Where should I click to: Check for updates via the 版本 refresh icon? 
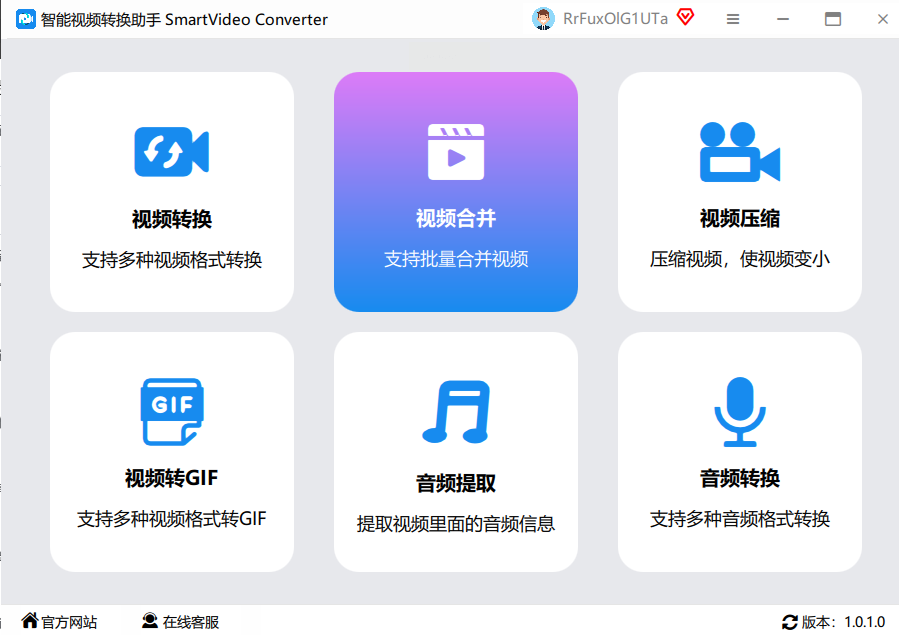[790, 622]
